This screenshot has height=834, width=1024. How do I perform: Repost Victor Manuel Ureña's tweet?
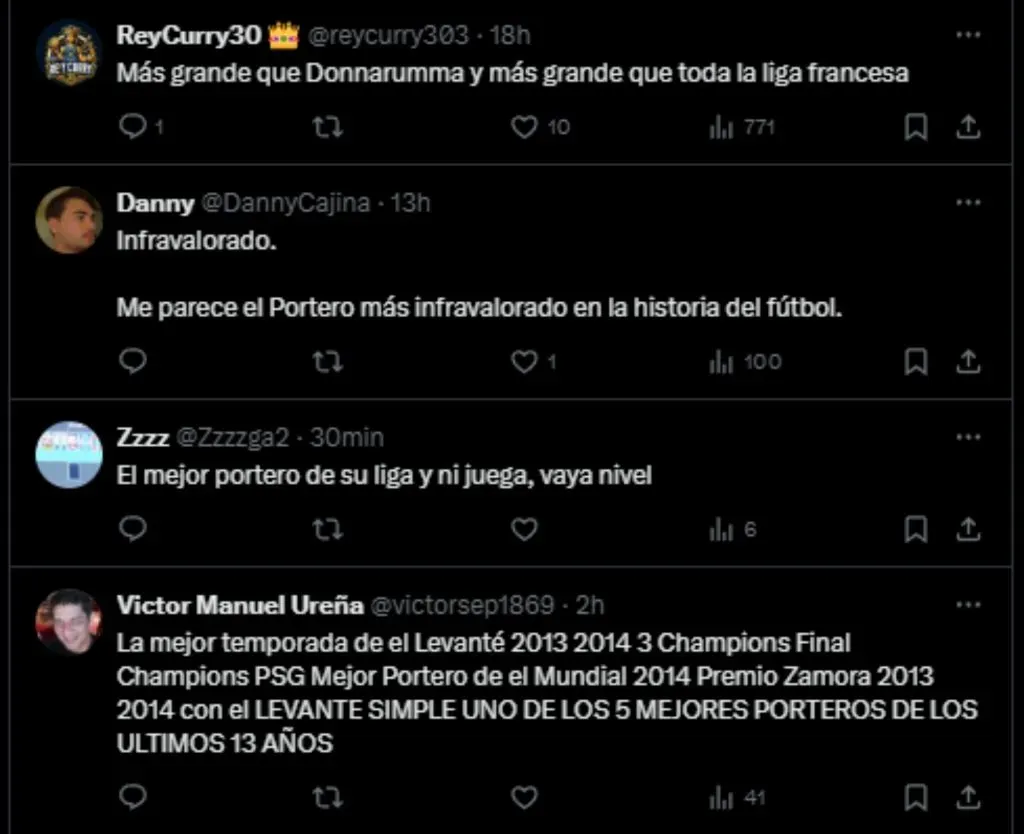click(328, 797)
